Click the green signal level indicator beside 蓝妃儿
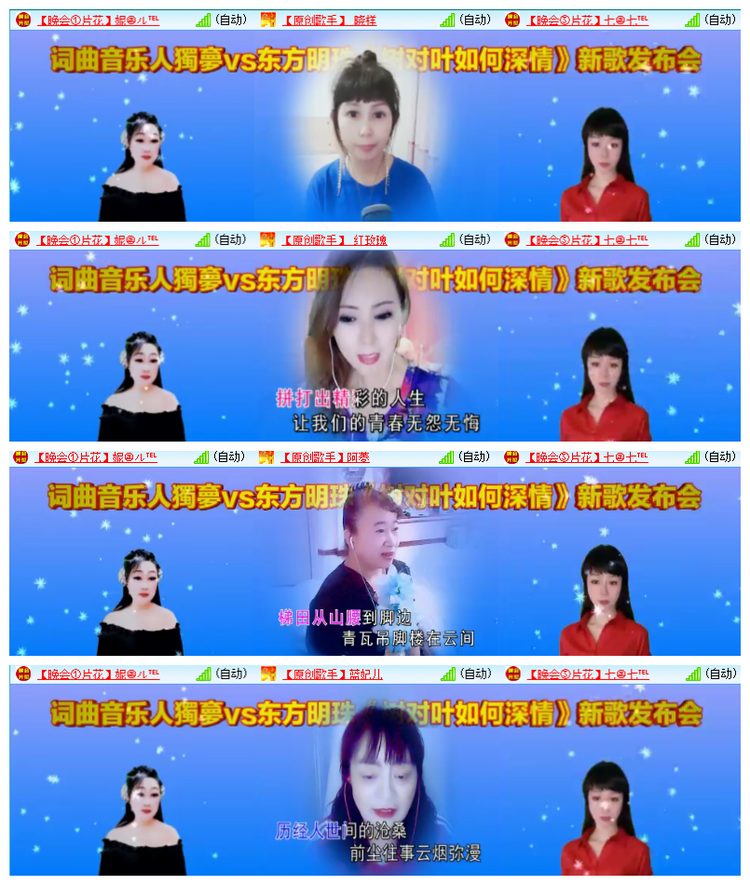750x885 pixels. pos(447,675)
